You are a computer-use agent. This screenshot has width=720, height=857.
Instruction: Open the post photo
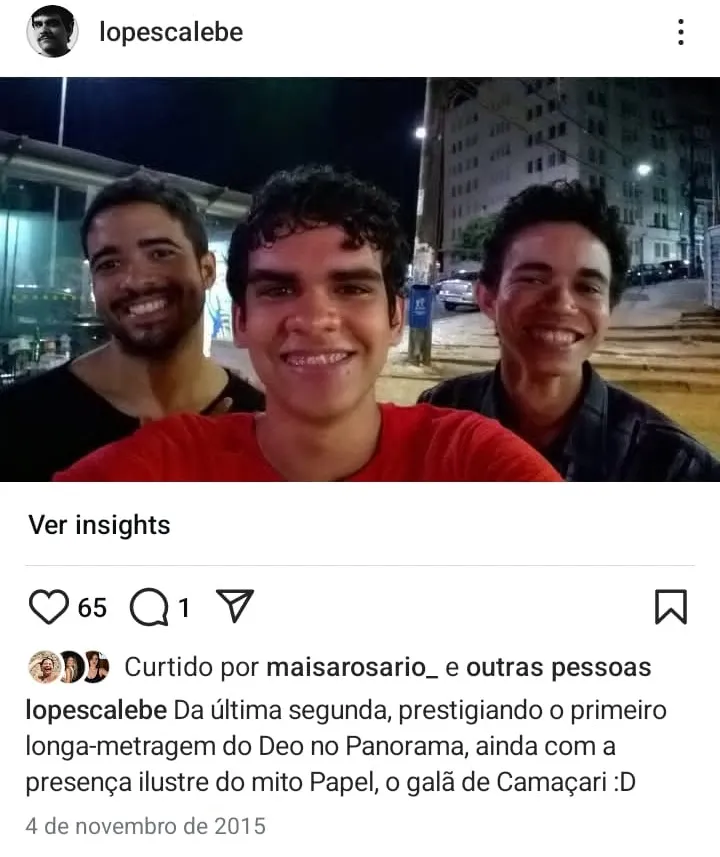coord(360,280)
